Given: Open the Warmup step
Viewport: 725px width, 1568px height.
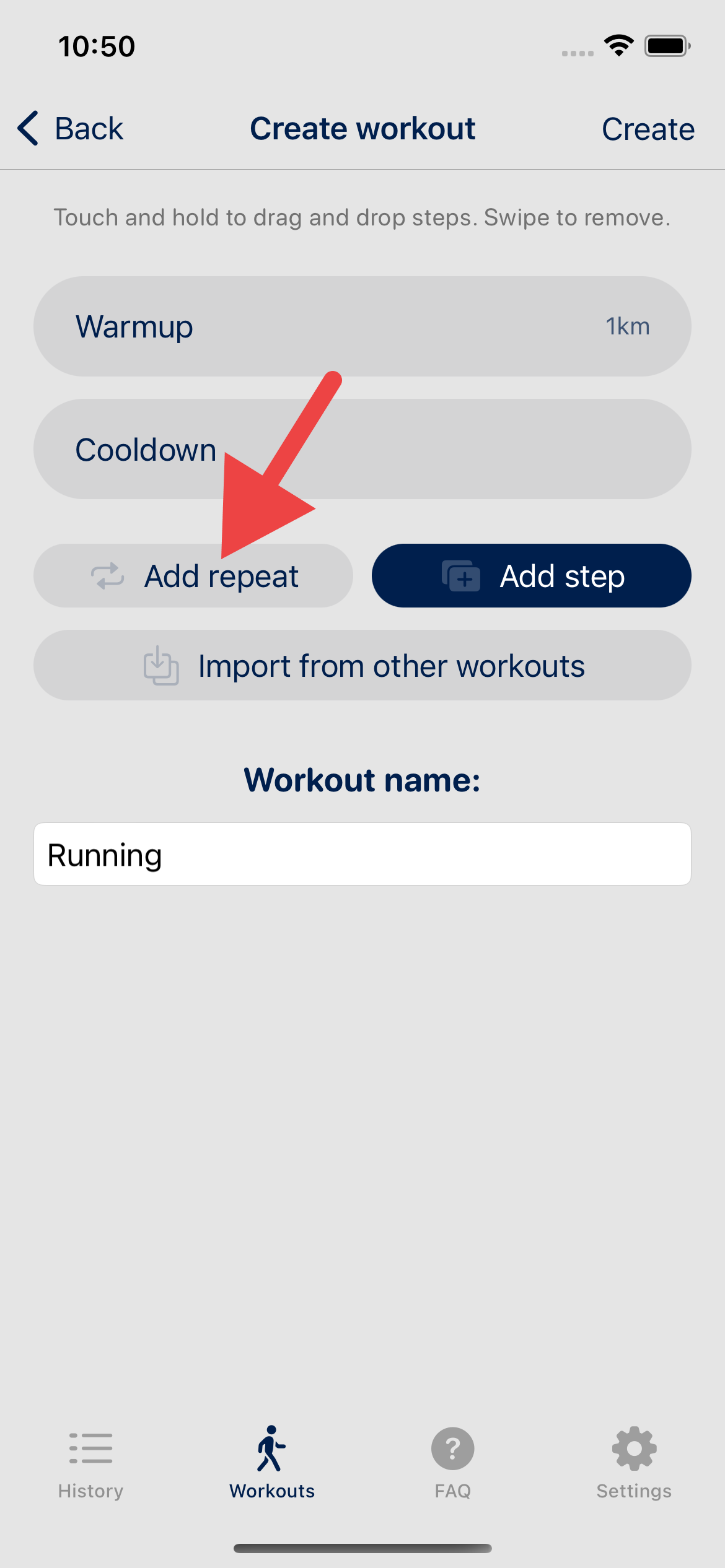Looking at the screenshot, I should pyautogui.click(x=362, y=326).
